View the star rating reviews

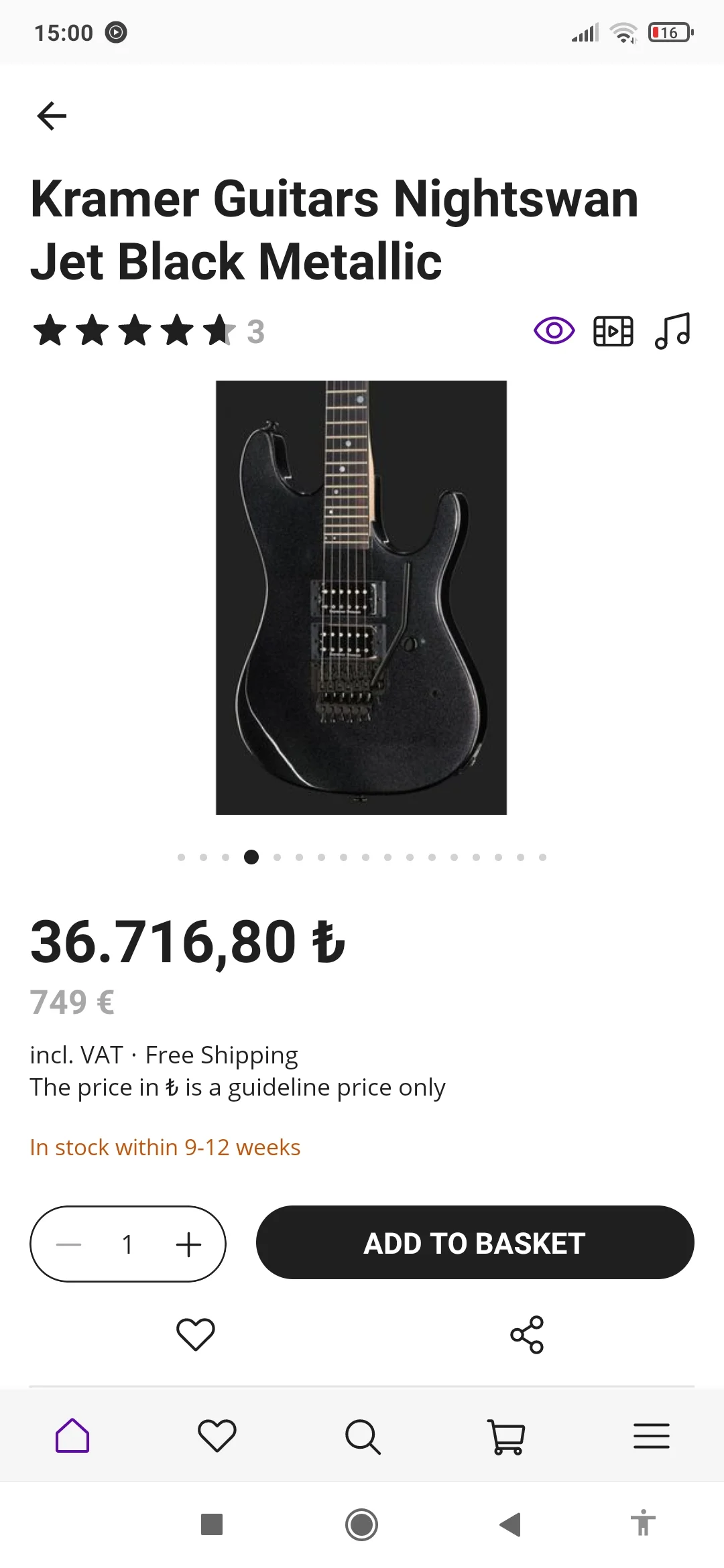(x=148, y=331)
